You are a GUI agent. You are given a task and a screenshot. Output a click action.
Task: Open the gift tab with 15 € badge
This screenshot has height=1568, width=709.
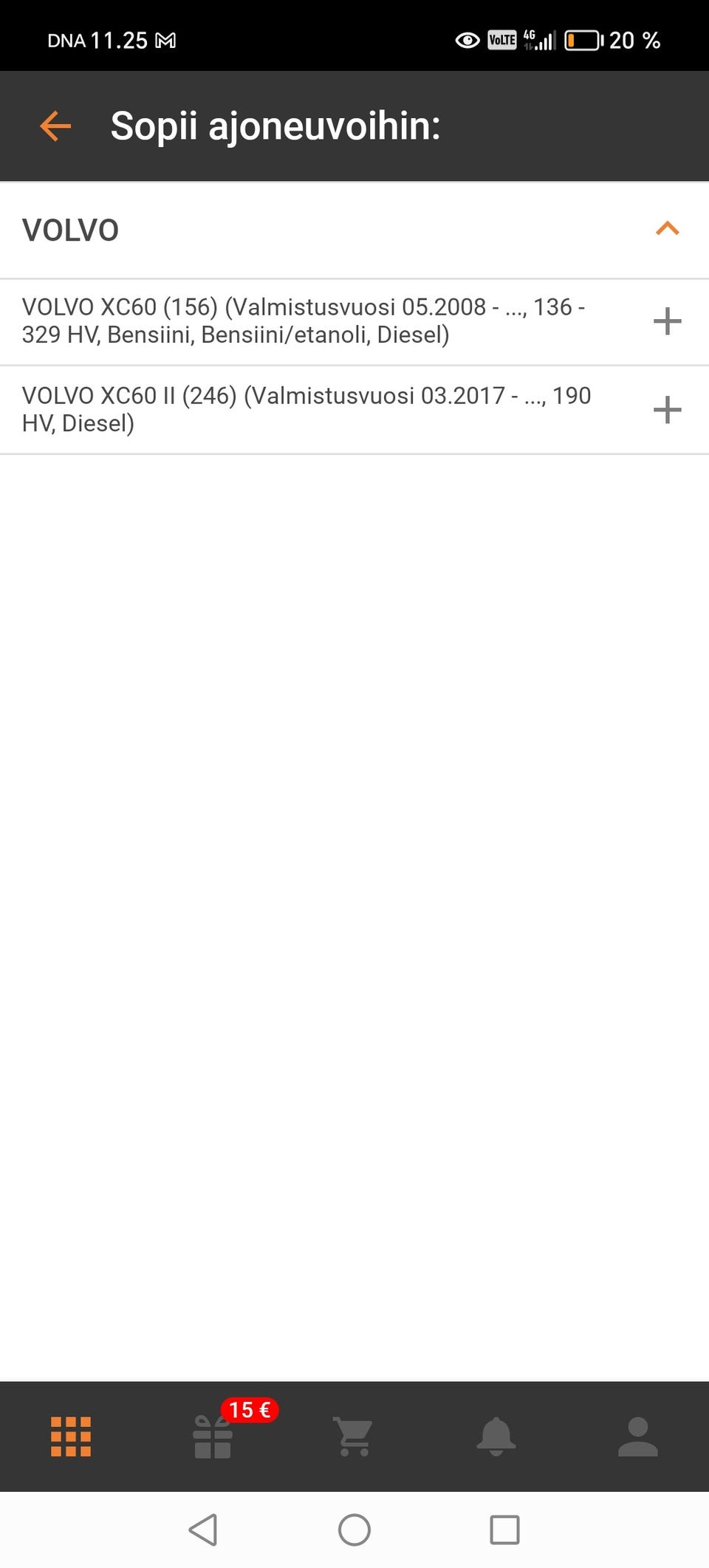coord(213,1437)
